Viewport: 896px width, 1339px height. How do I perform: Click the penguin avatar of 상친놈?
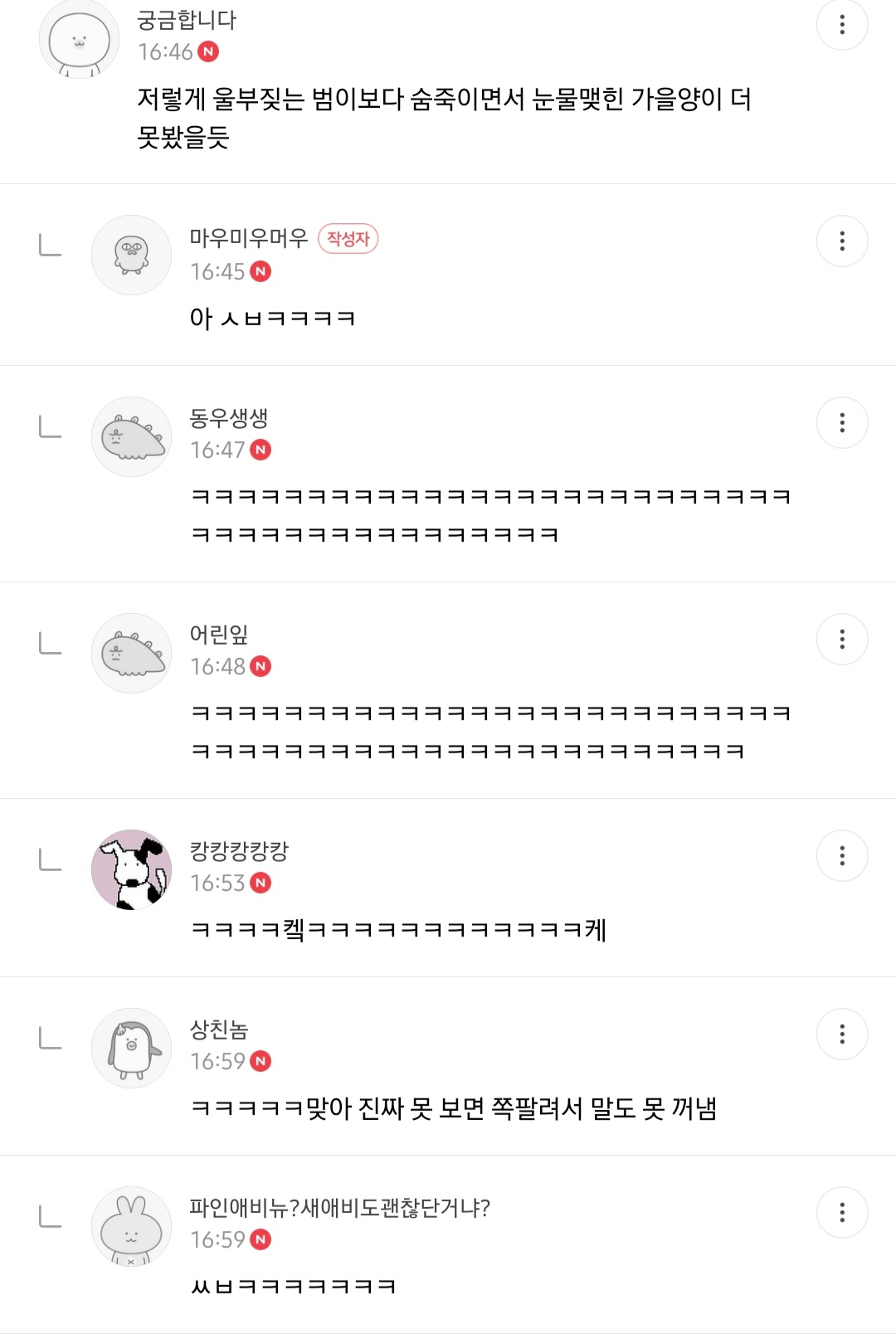click(130, 1048)
